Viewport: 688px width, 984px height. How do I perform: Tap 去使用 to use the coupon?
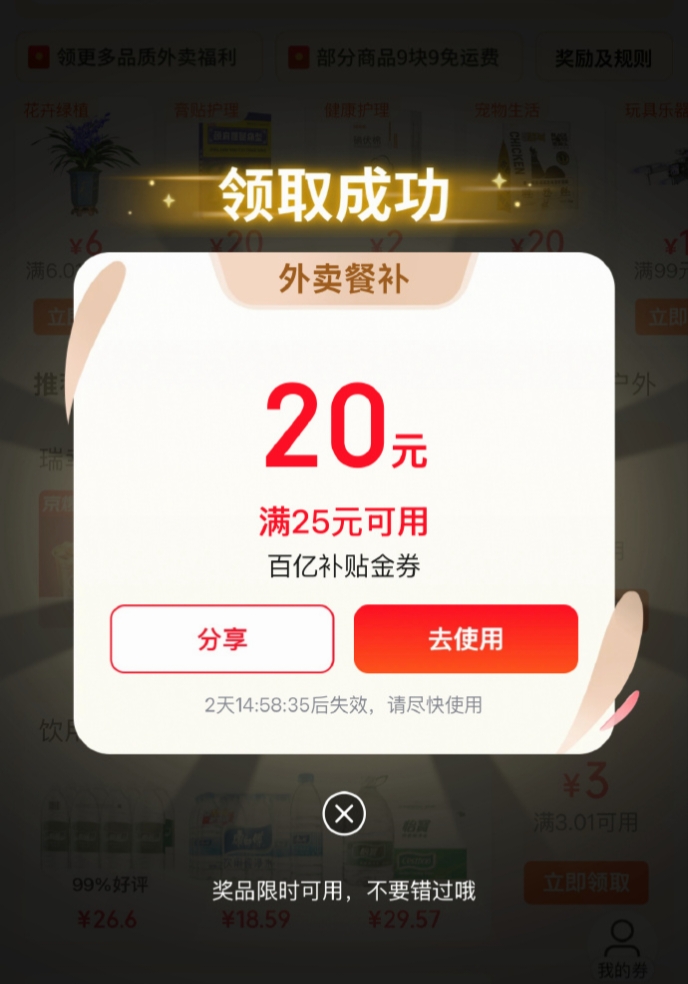point(466,639)
